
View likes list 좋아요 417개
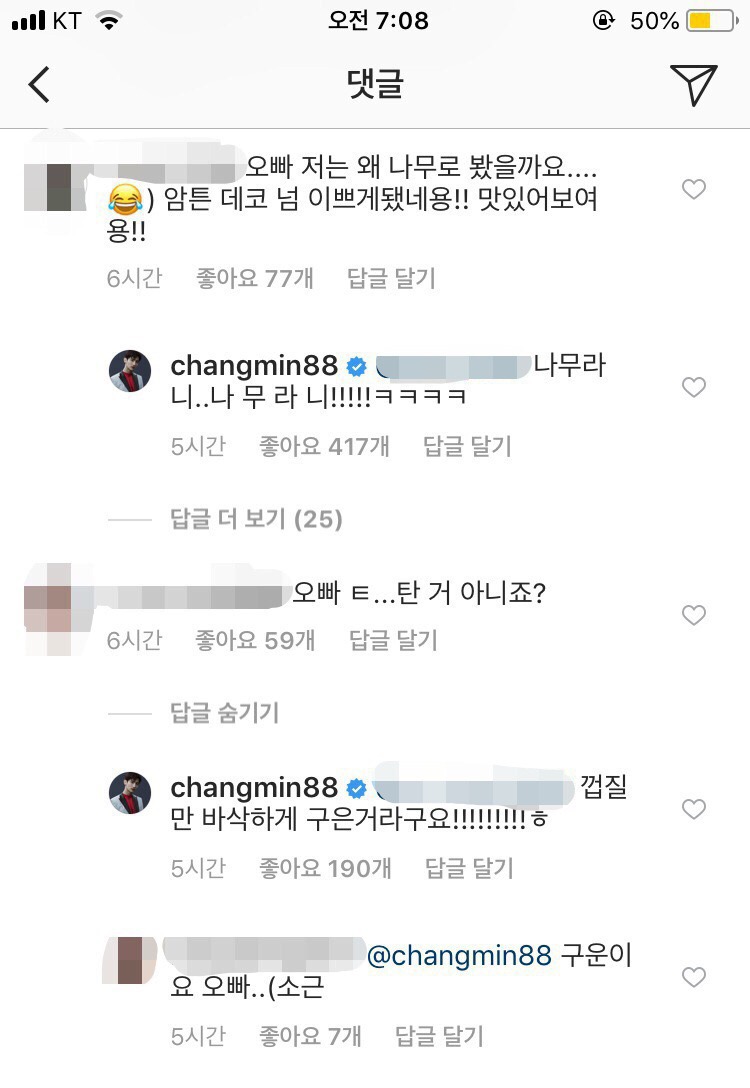click(325, 446)
